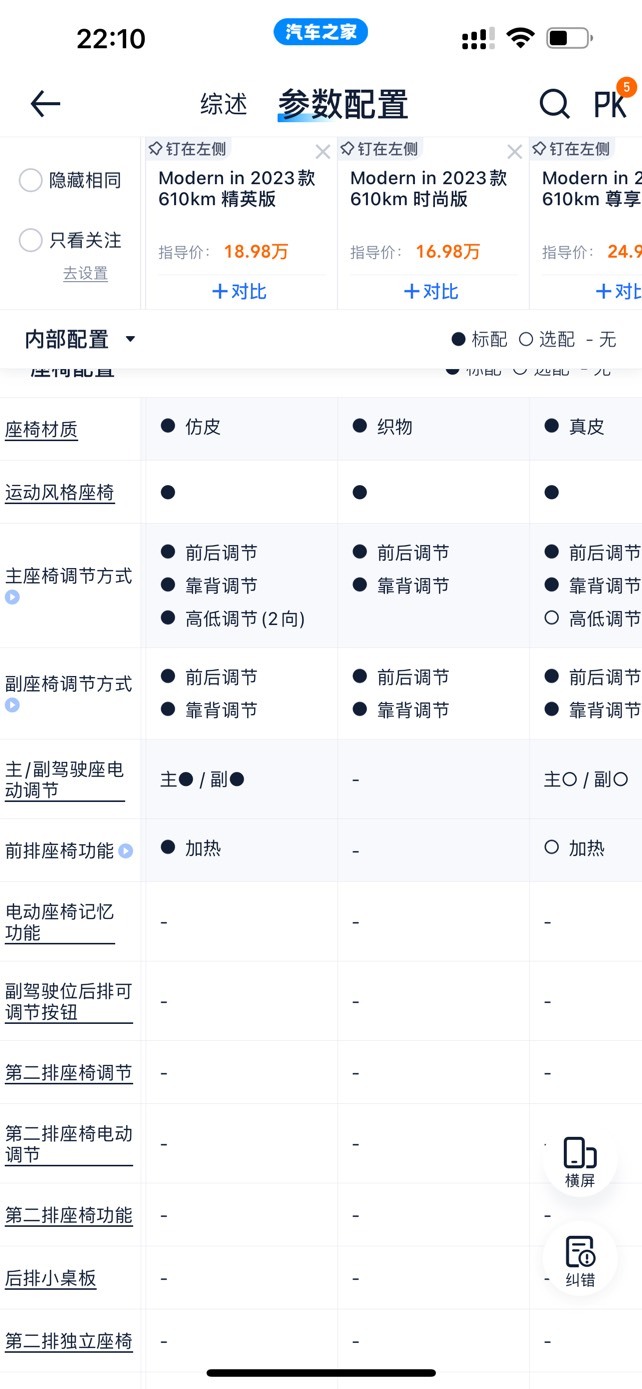Open the 座椅材质 explanation link
This screenshot has width=642, height=1389.
point(41,430)
